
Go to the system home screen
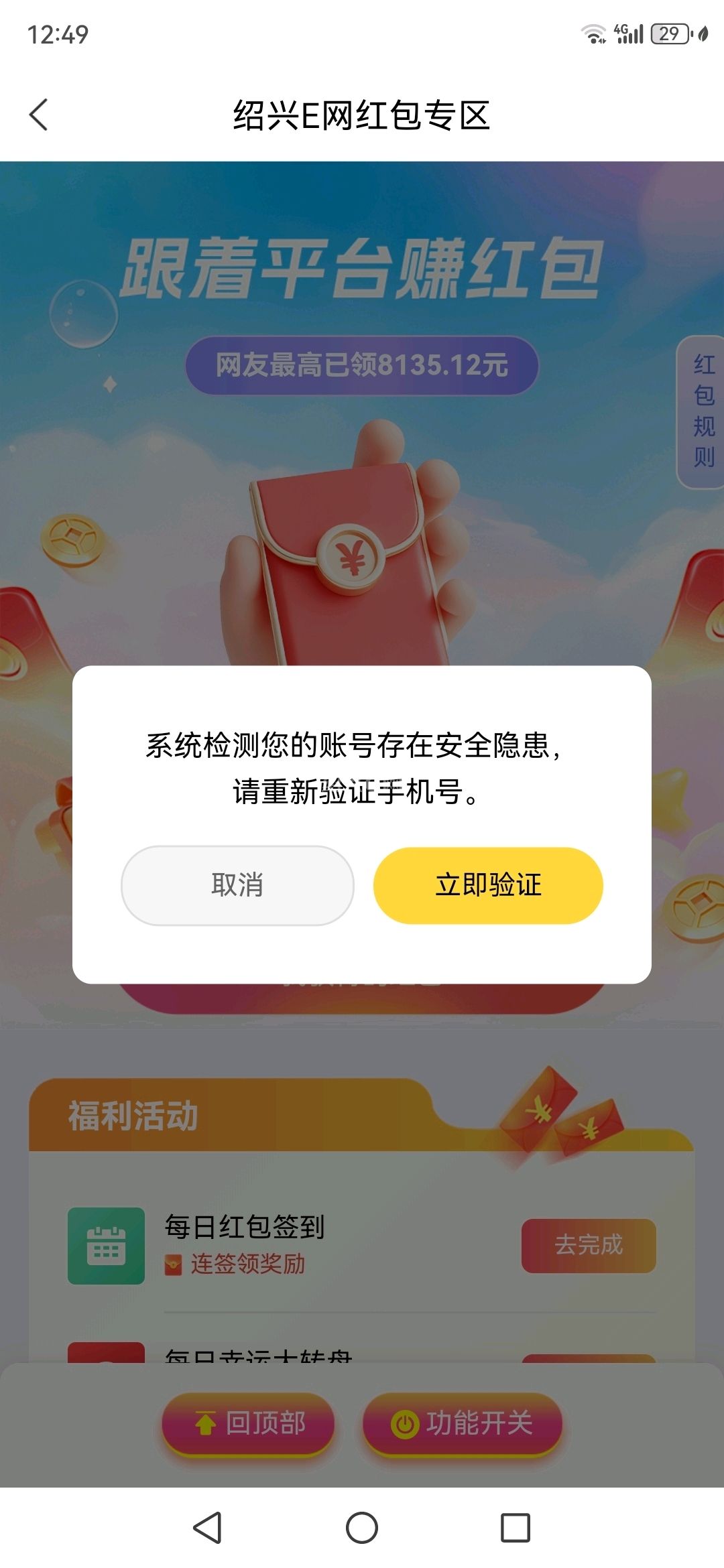362,1528
